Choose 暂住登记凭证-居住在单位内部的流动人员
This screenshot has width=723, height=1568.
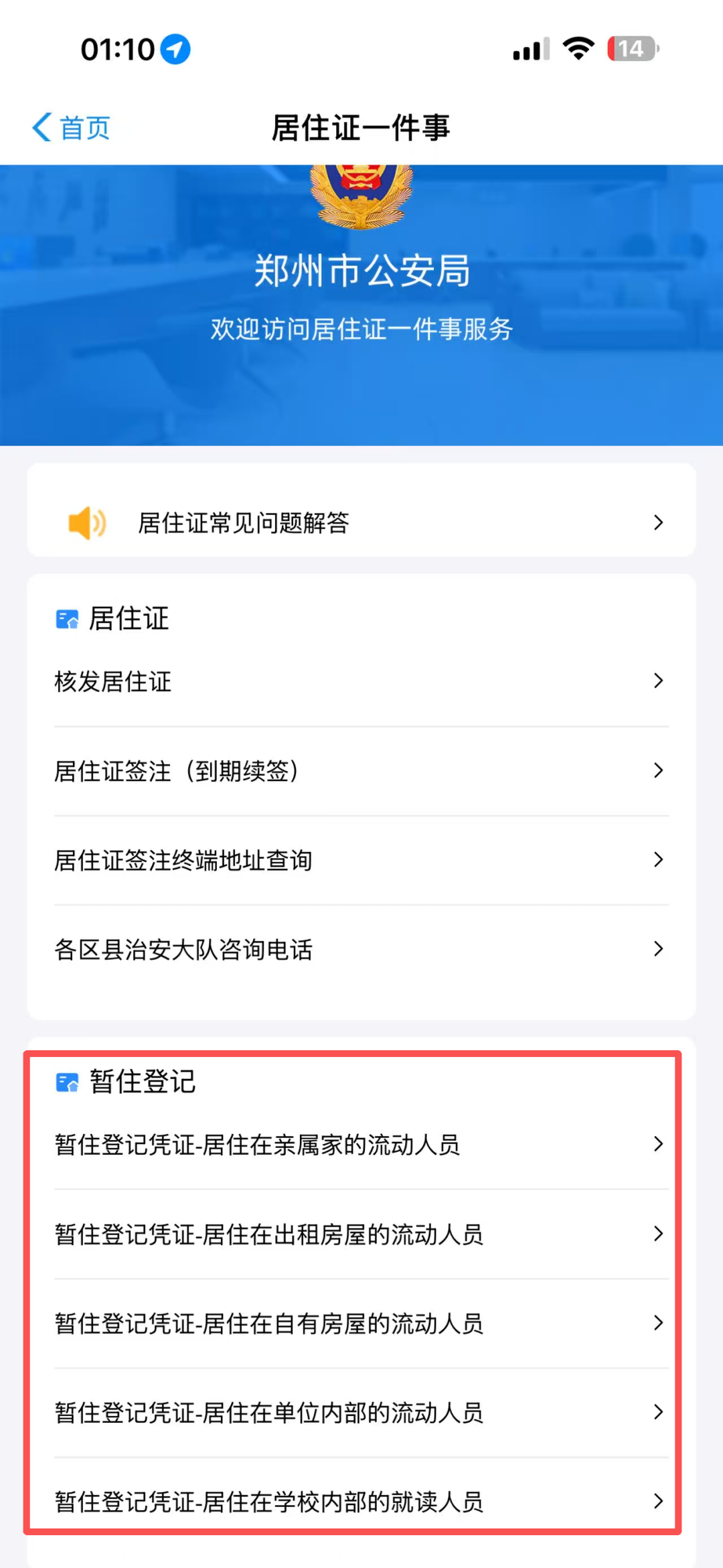(361, 1412)
